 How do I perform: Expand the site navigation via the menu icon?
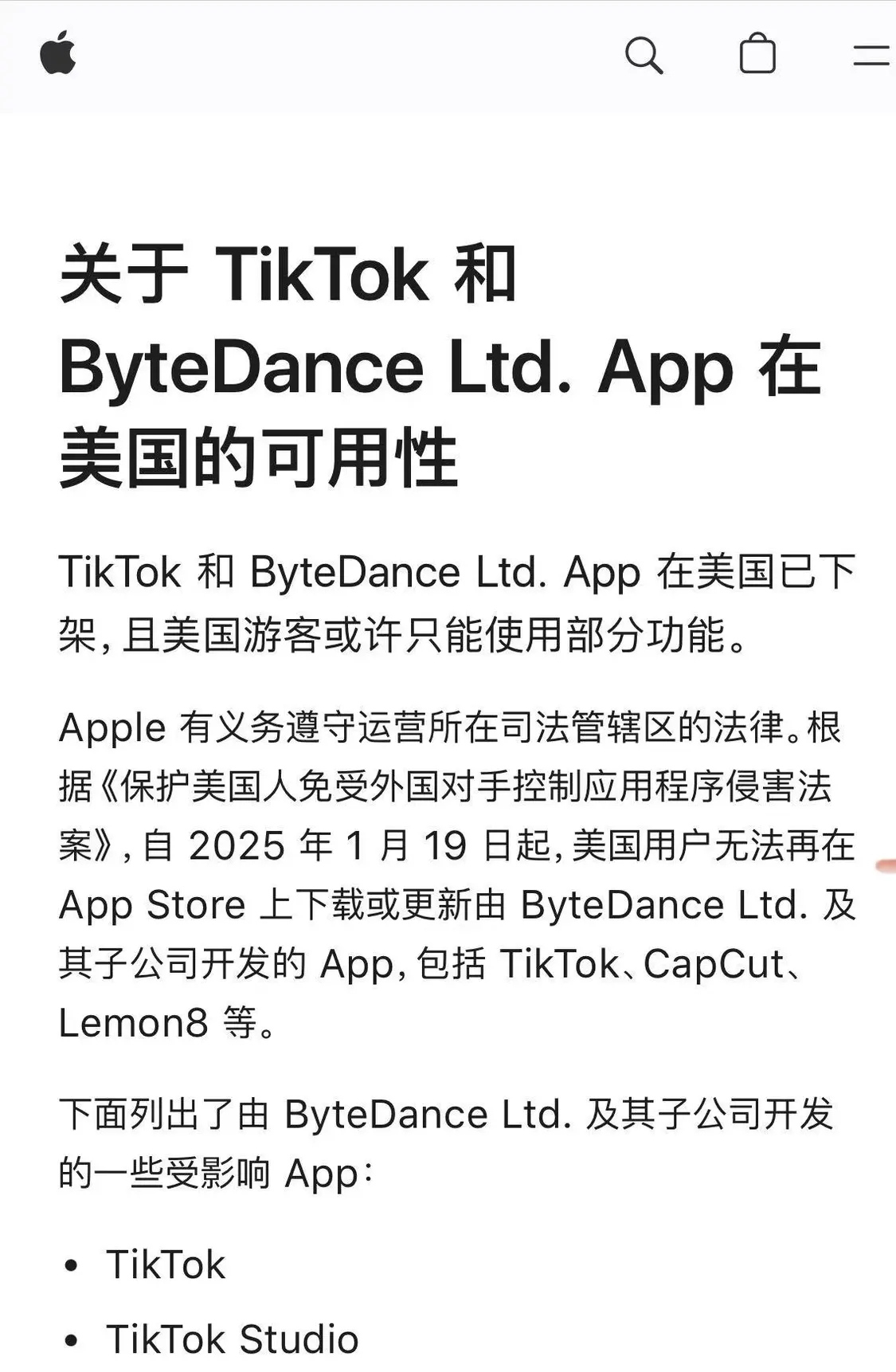(x=868, y=56)
